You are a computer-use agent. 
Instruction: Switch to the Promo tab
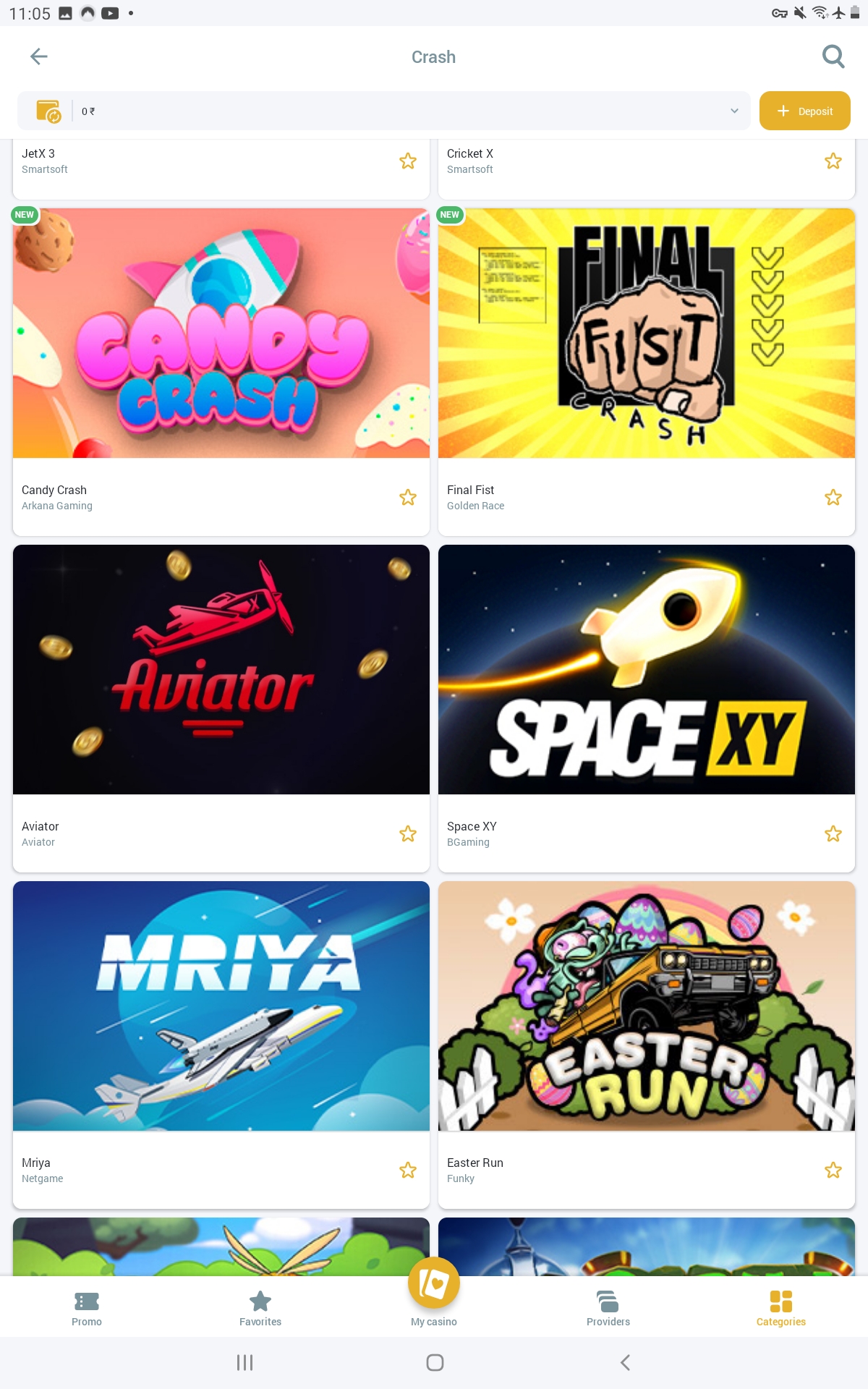pyautogui.click(x=87, y=1308)
